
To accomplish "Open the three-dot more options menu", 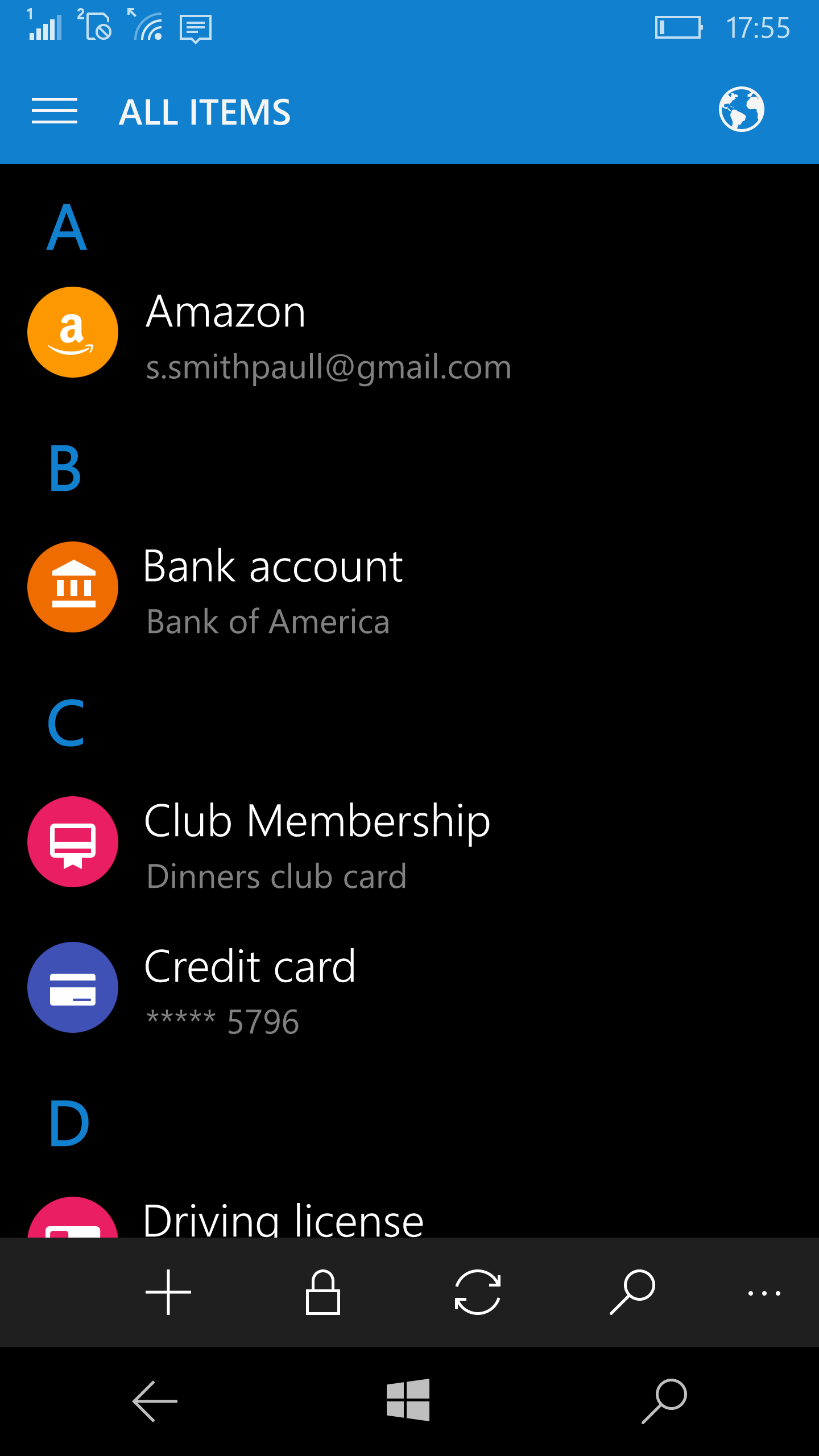I will [764, 1293].
